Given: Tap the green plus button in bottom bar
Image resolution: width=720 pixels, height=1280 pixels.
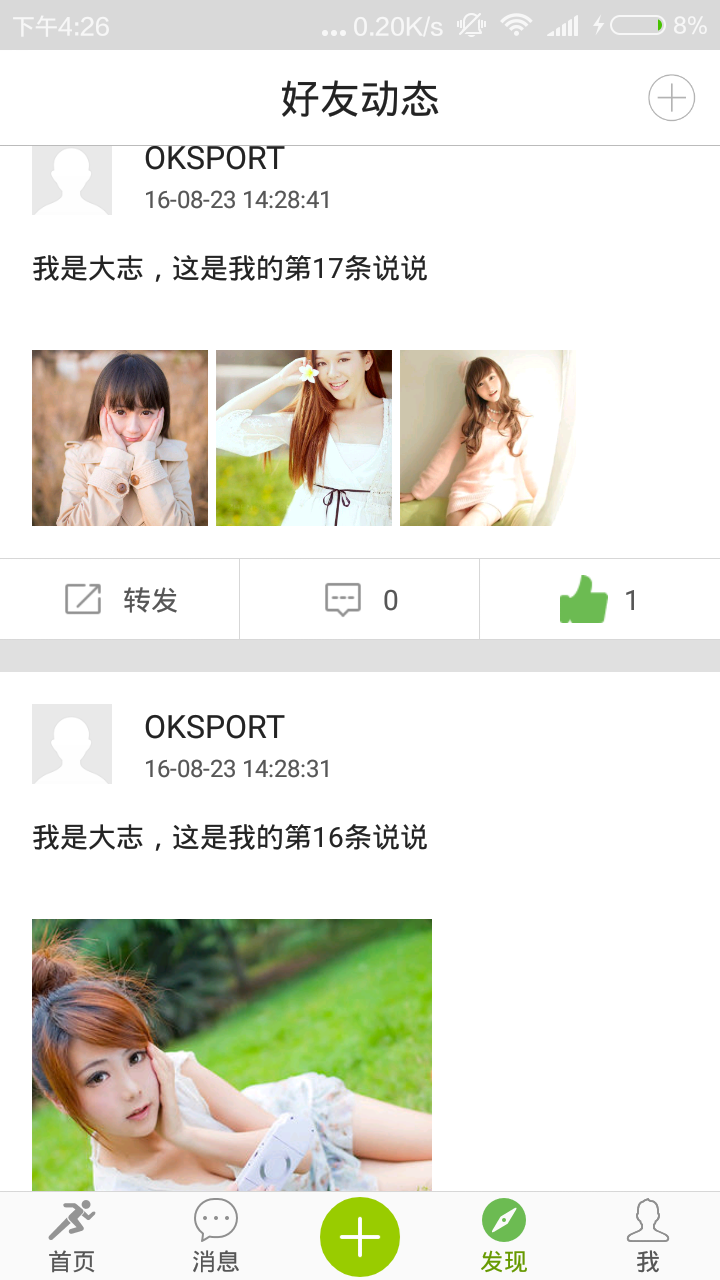Looking at the screenshot, I should point(360,1237).
